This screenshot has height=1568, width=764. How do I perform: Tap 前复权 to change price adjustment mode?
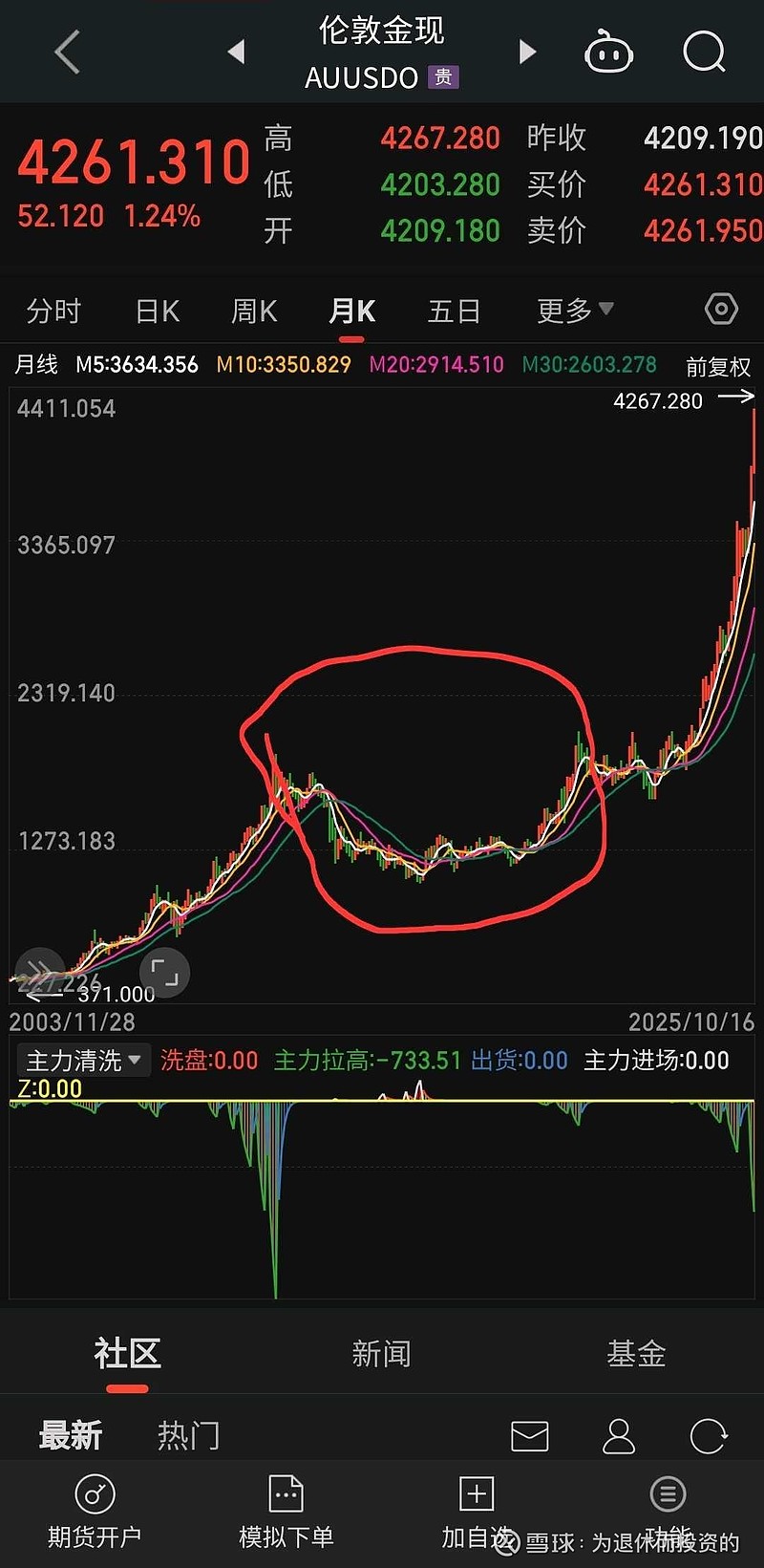point(718,366)
